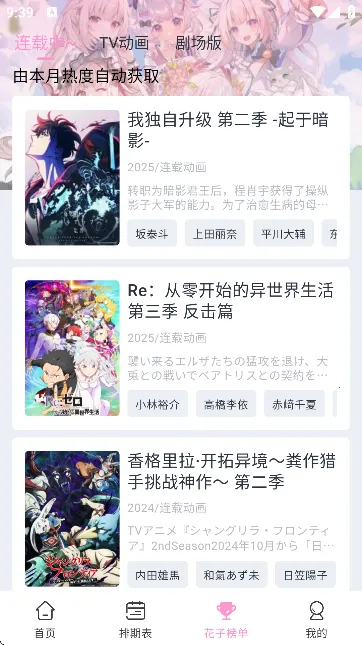Select the 高橋李依 chip
The image size is (362, 645).
(226, 404)
